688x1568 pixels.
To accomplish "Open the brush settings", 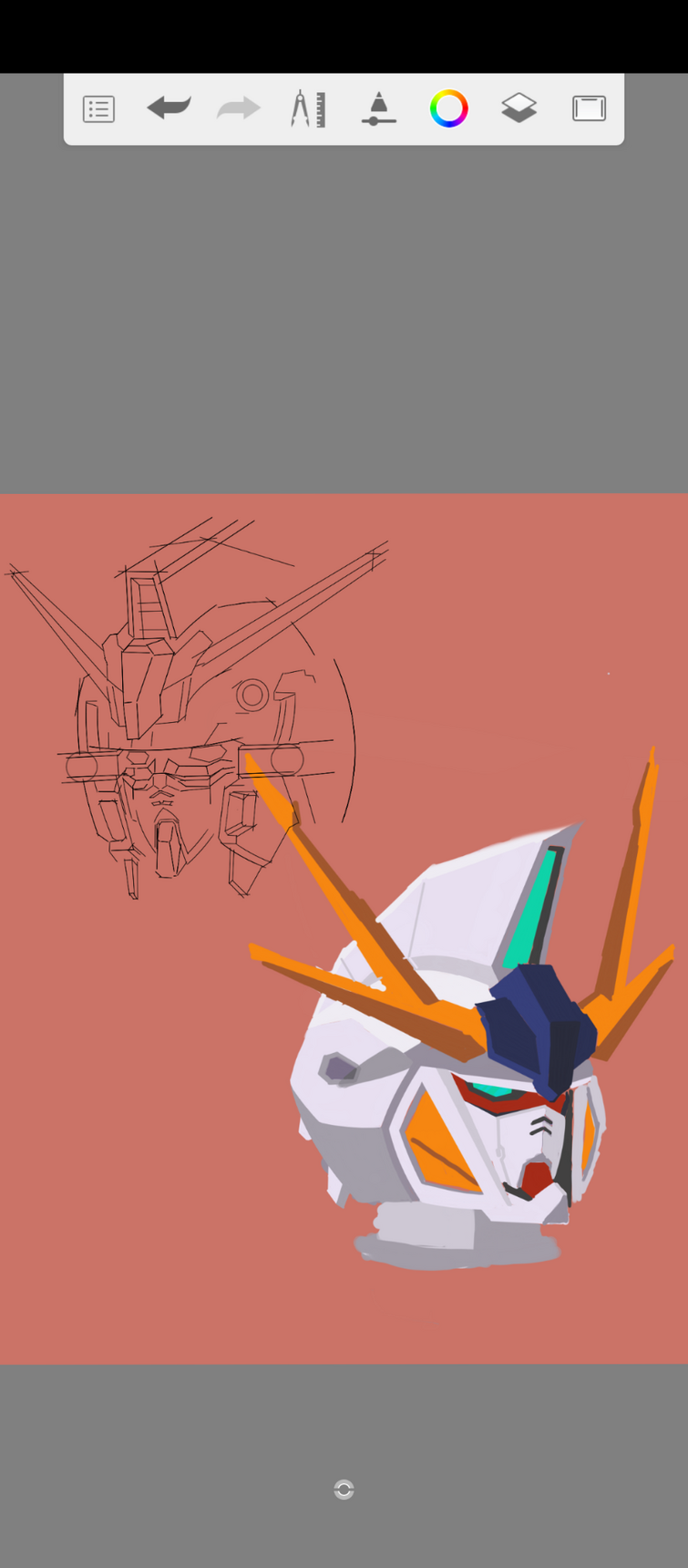I will click(378, 108).
